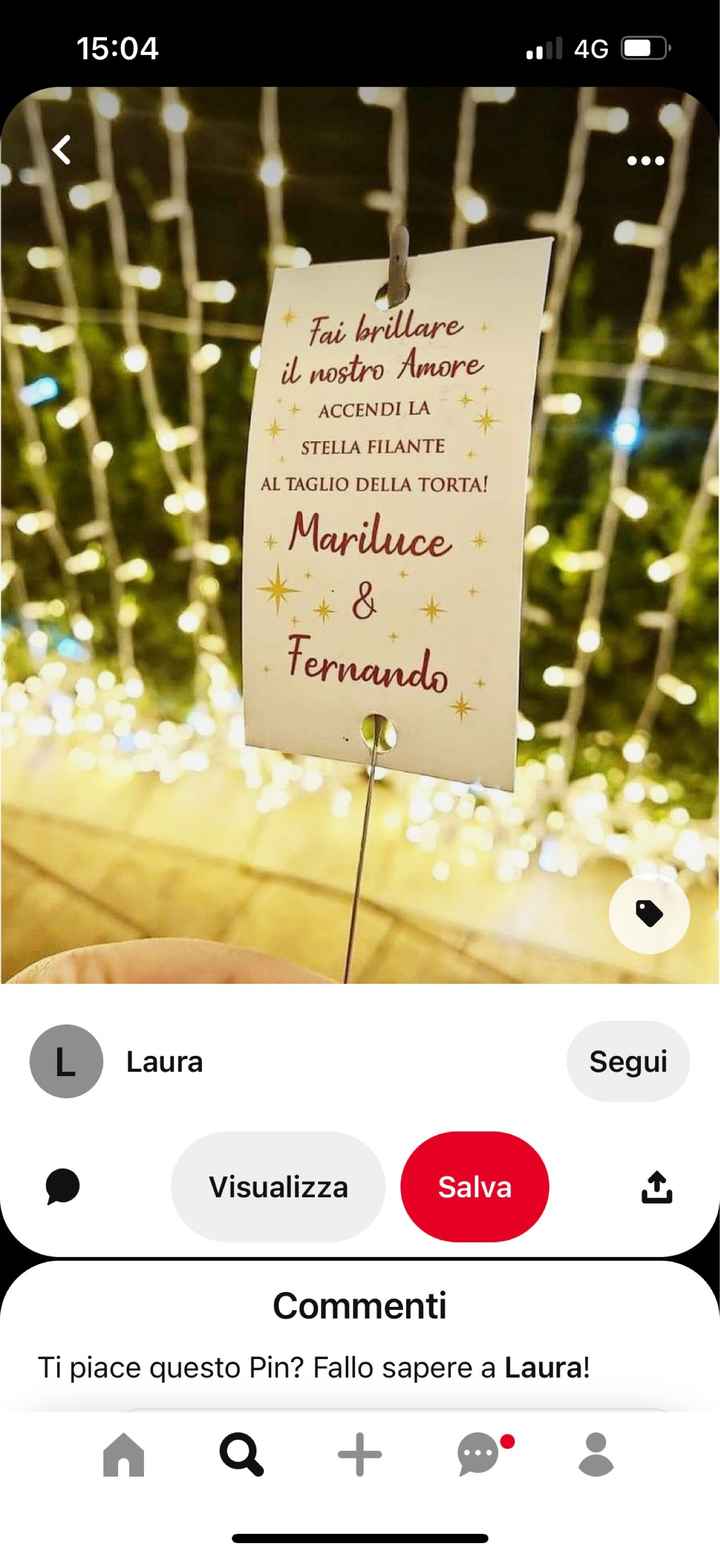Open the Visualizza action
Viewport: 720px width, 1557px height.
[277, 1186]
